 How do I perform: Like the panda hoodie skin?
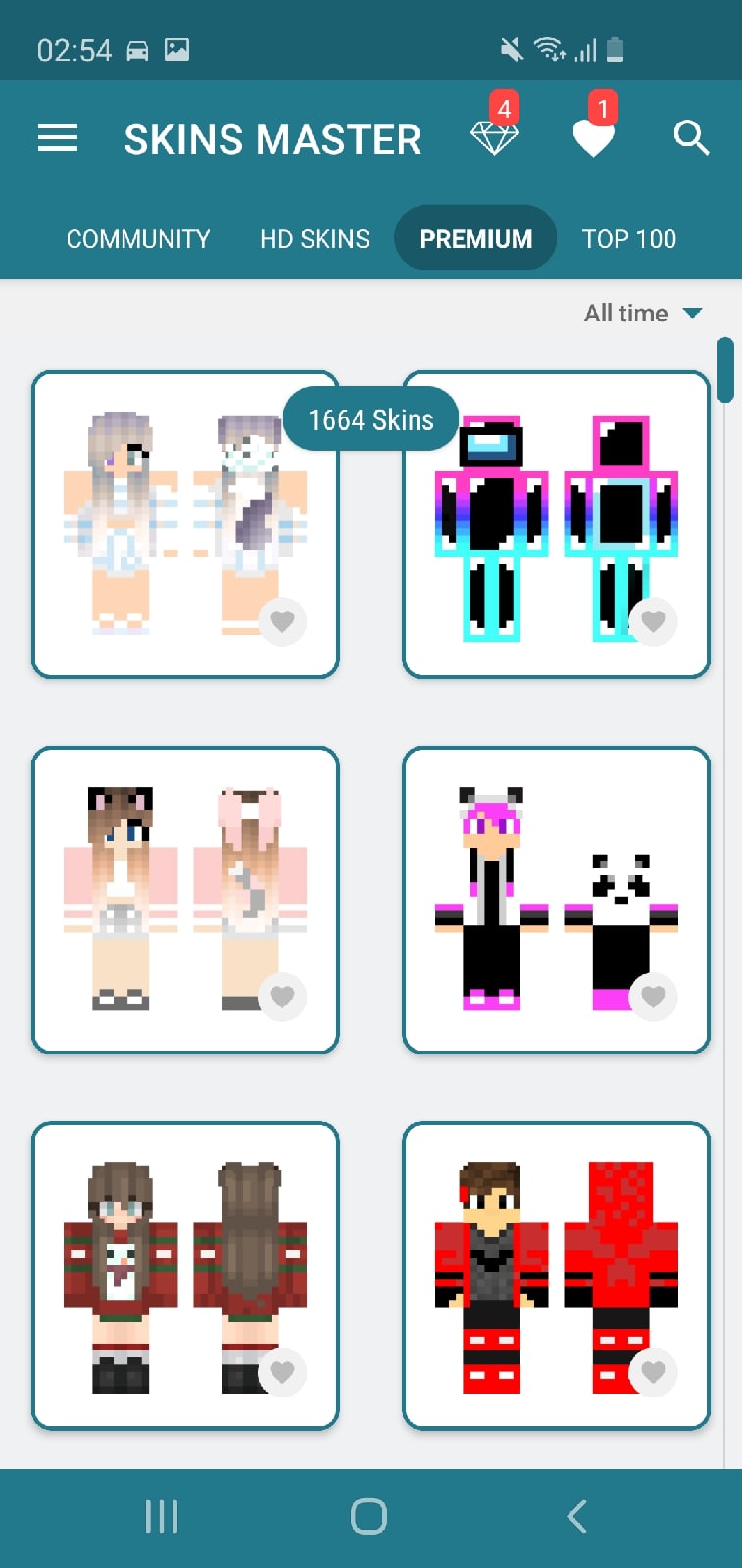click(653, 996)
